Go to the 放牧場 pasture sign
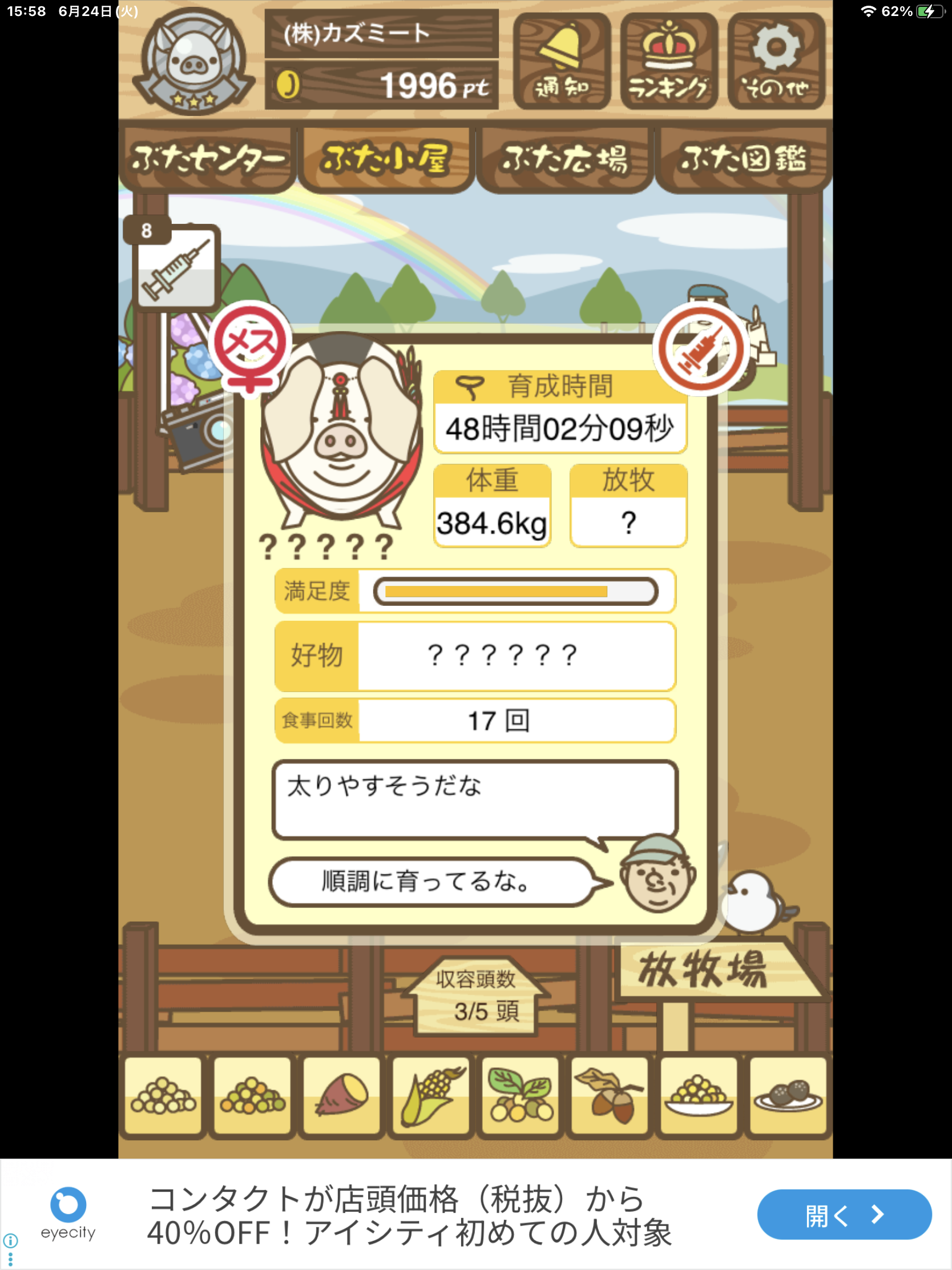 (x=706, y=970)
